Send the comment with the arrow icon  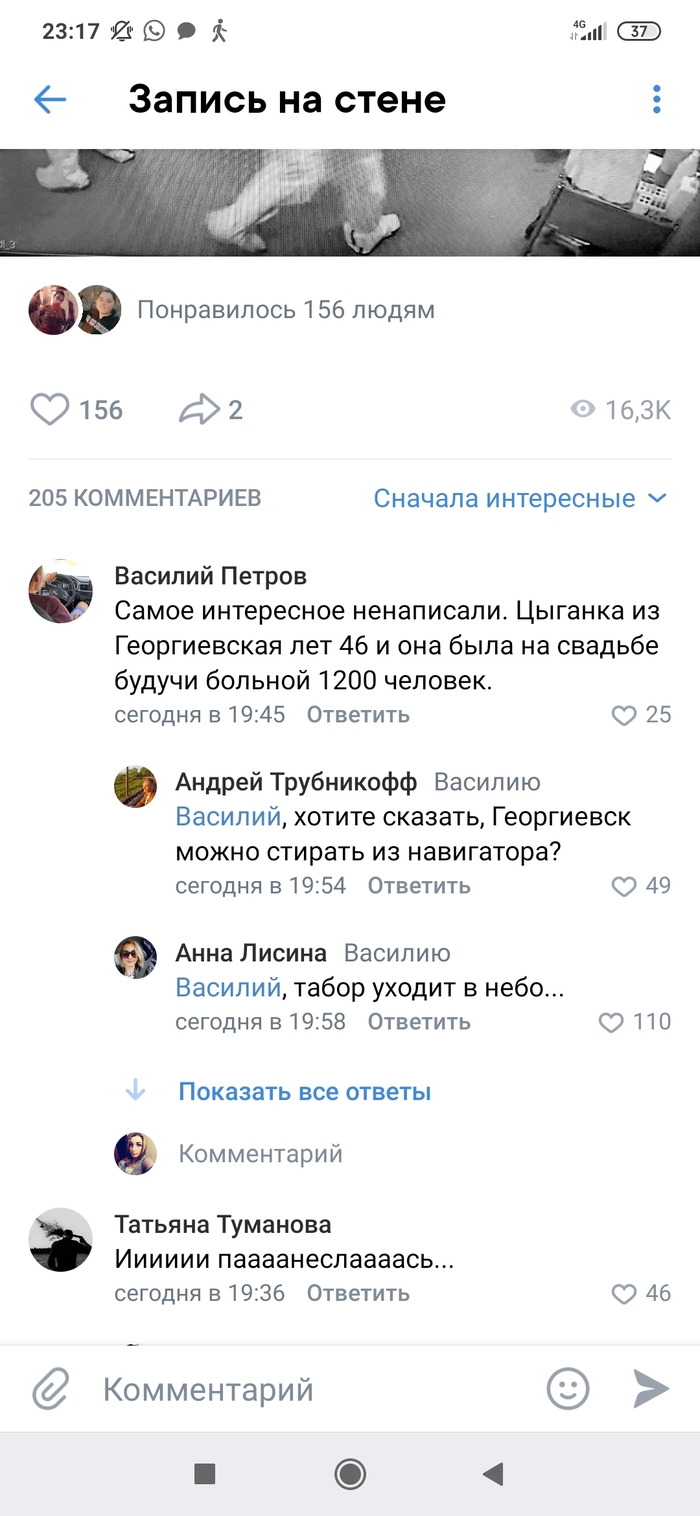(x=650, y=1390)
